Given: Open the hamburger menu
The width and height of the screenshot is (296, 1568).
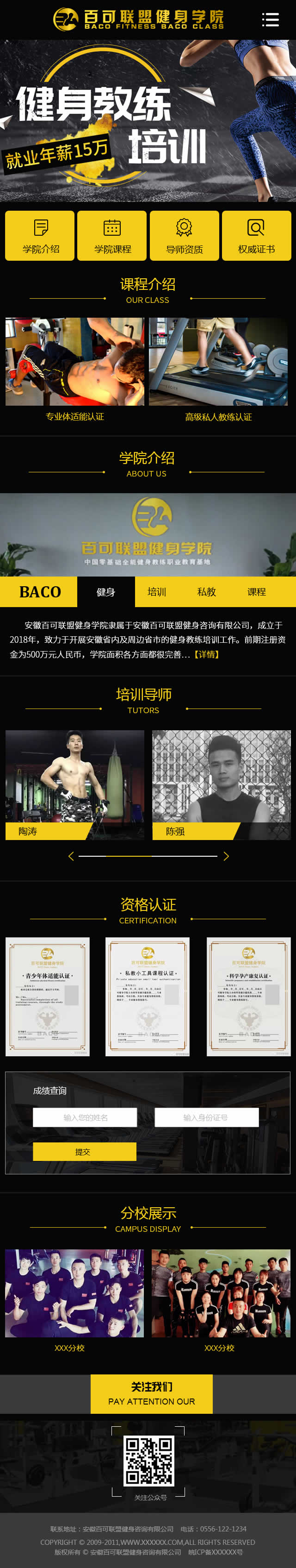Looking at the screenshot, I should (x=270, y=19).
